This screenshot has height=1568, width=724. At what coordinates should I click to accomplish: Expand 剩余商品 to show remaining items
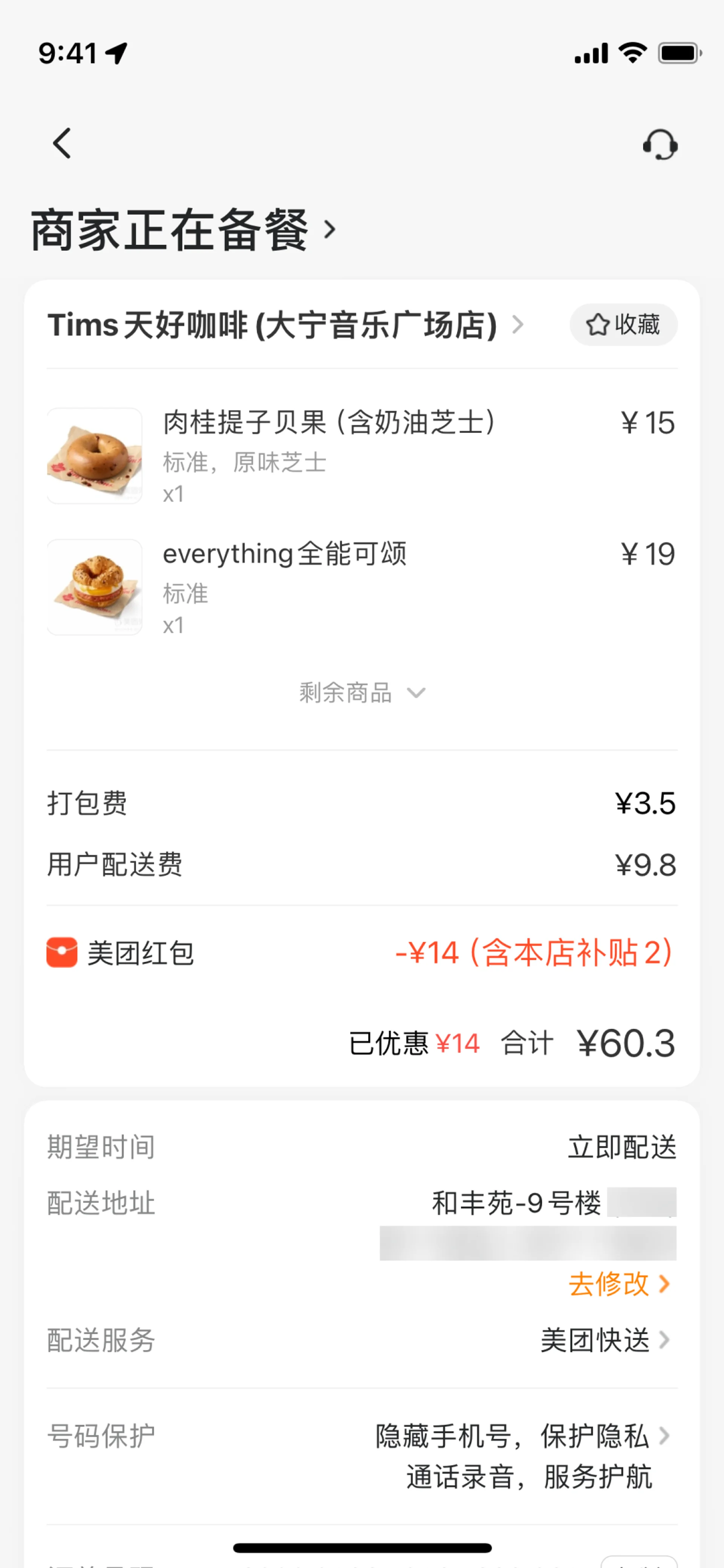tap(361, 693)
